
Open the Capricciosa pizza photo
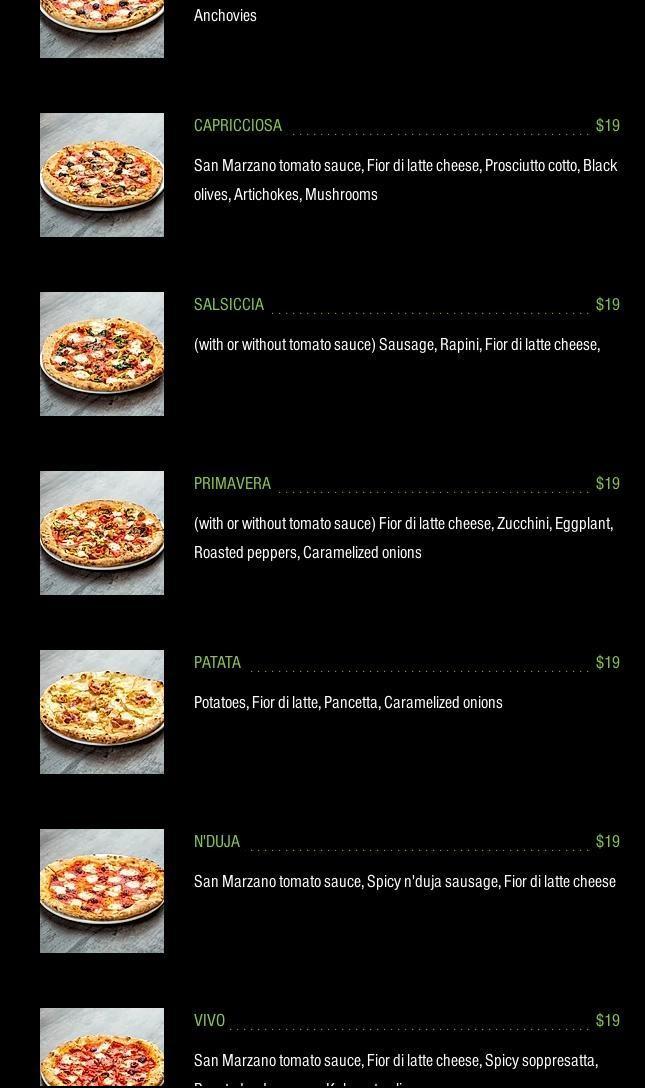point(102,175)
